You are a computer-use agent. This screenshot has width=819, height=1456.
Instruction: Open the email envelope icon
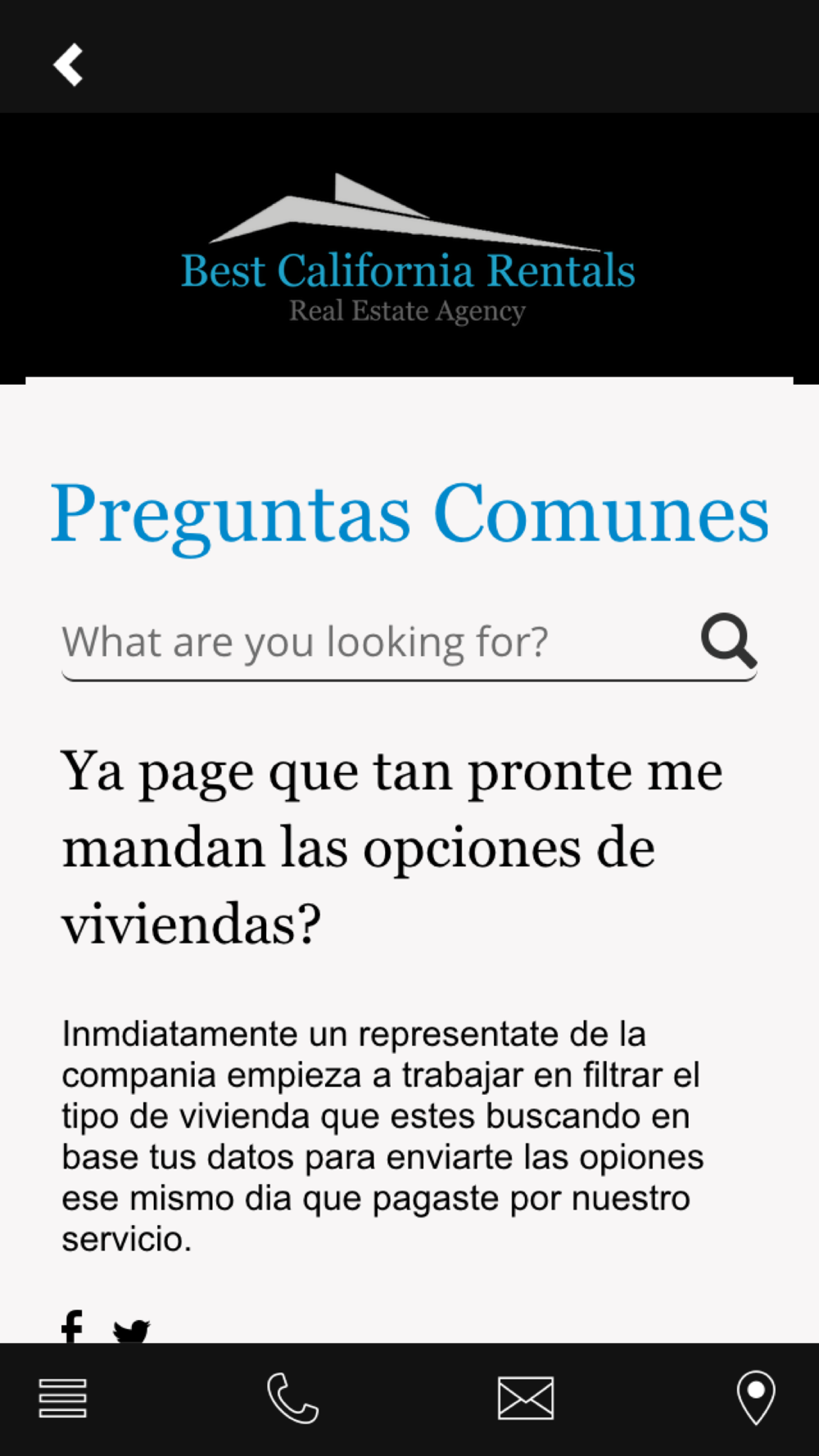tap(526, 1398)
